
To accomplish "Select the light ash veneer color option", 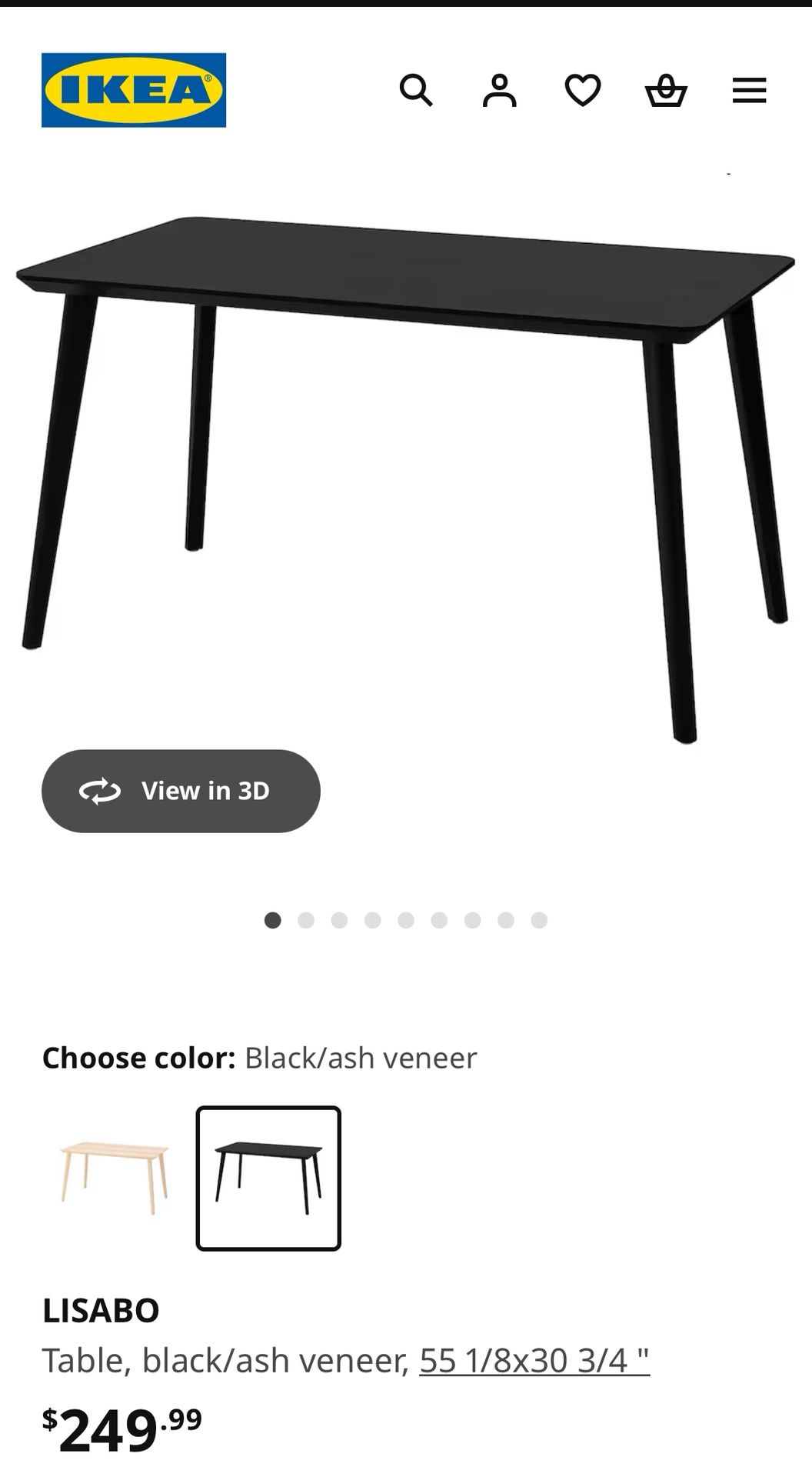I will click(x=115, y=1179).
